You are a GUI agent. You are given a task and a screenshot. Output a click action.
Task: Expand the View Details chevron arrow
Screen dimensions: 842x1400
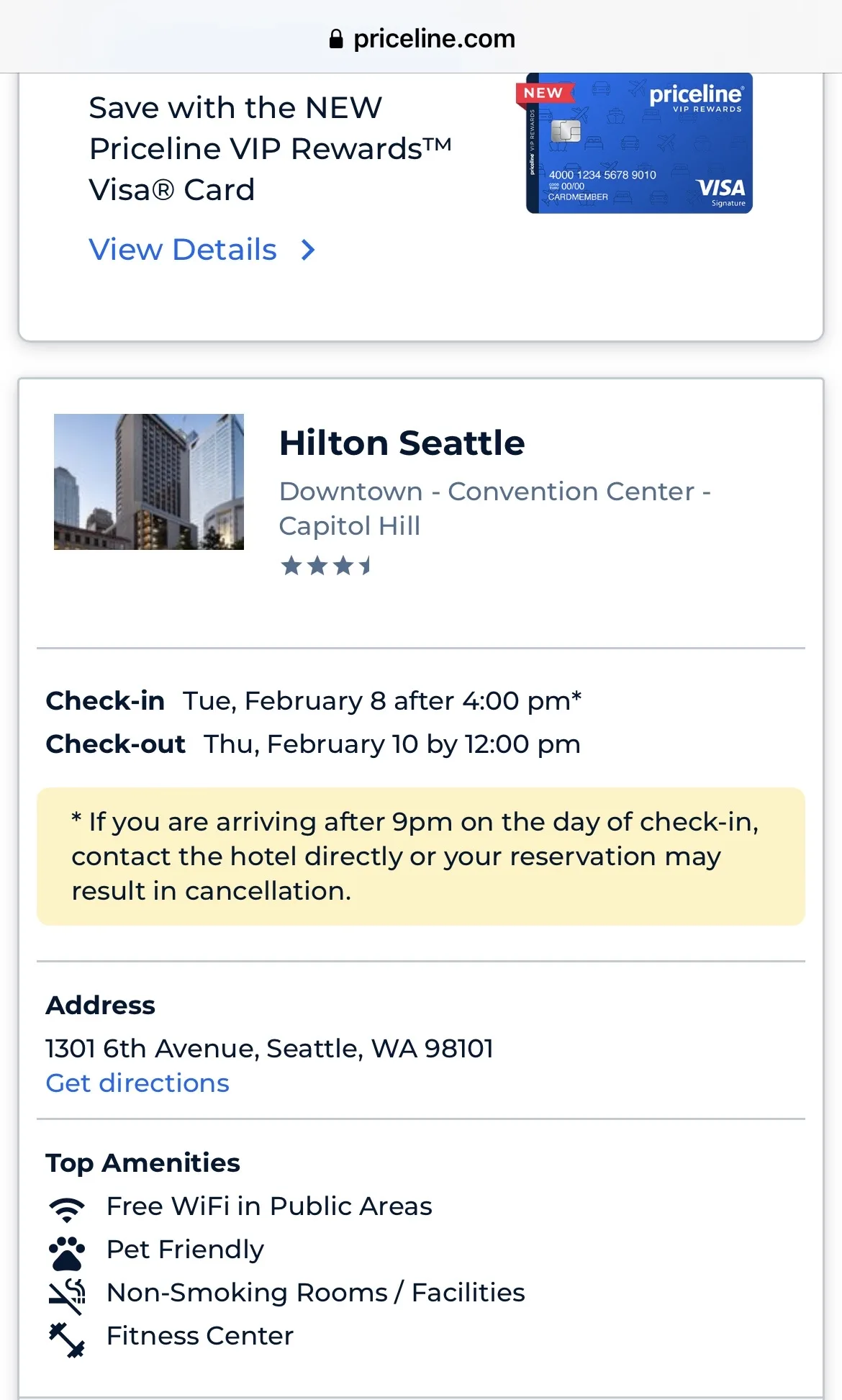[x=308, y=250]
